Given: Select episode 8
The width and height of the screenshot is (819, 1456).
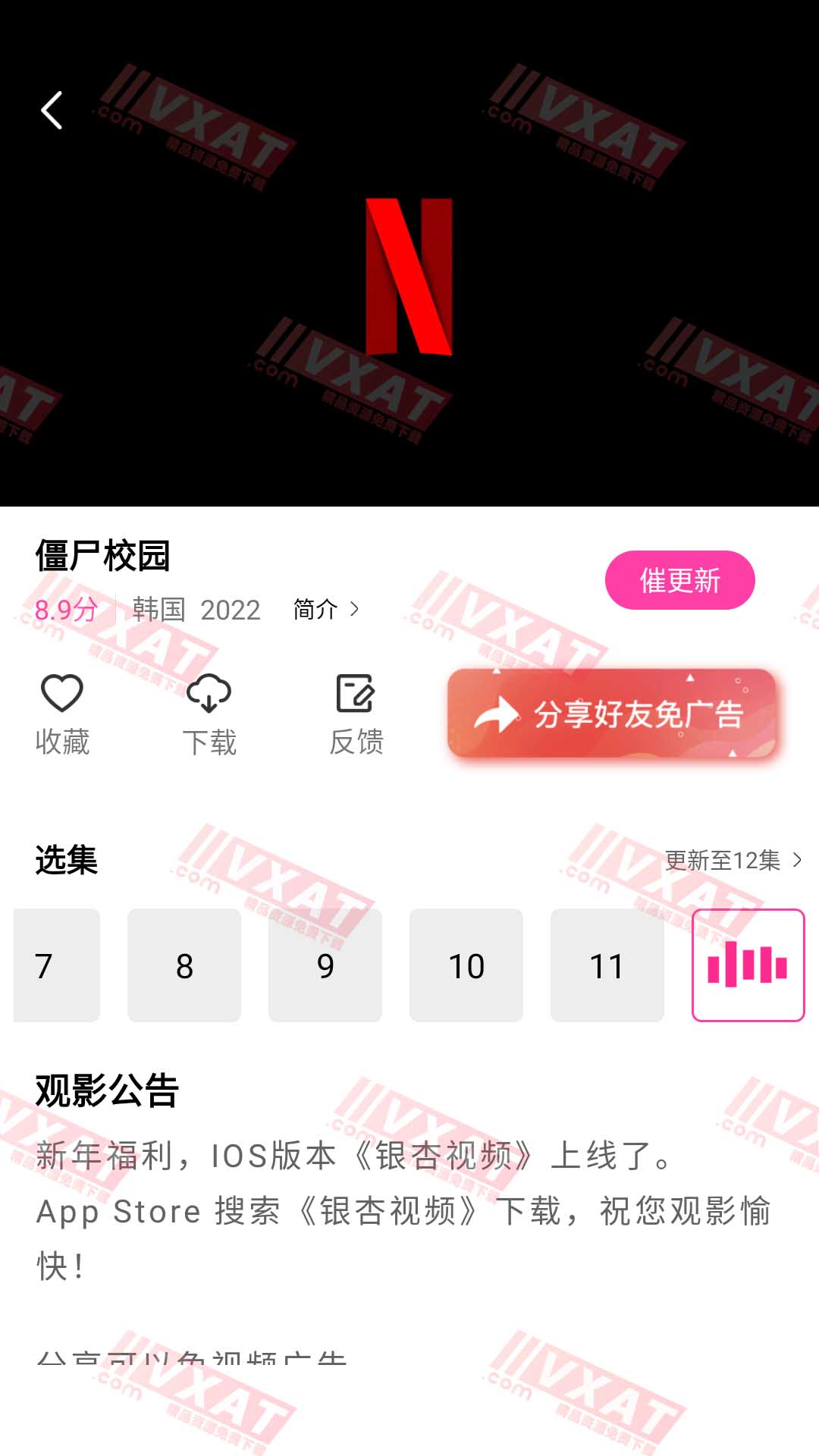Looking at the screenshot, I should [x=184, y=965].
